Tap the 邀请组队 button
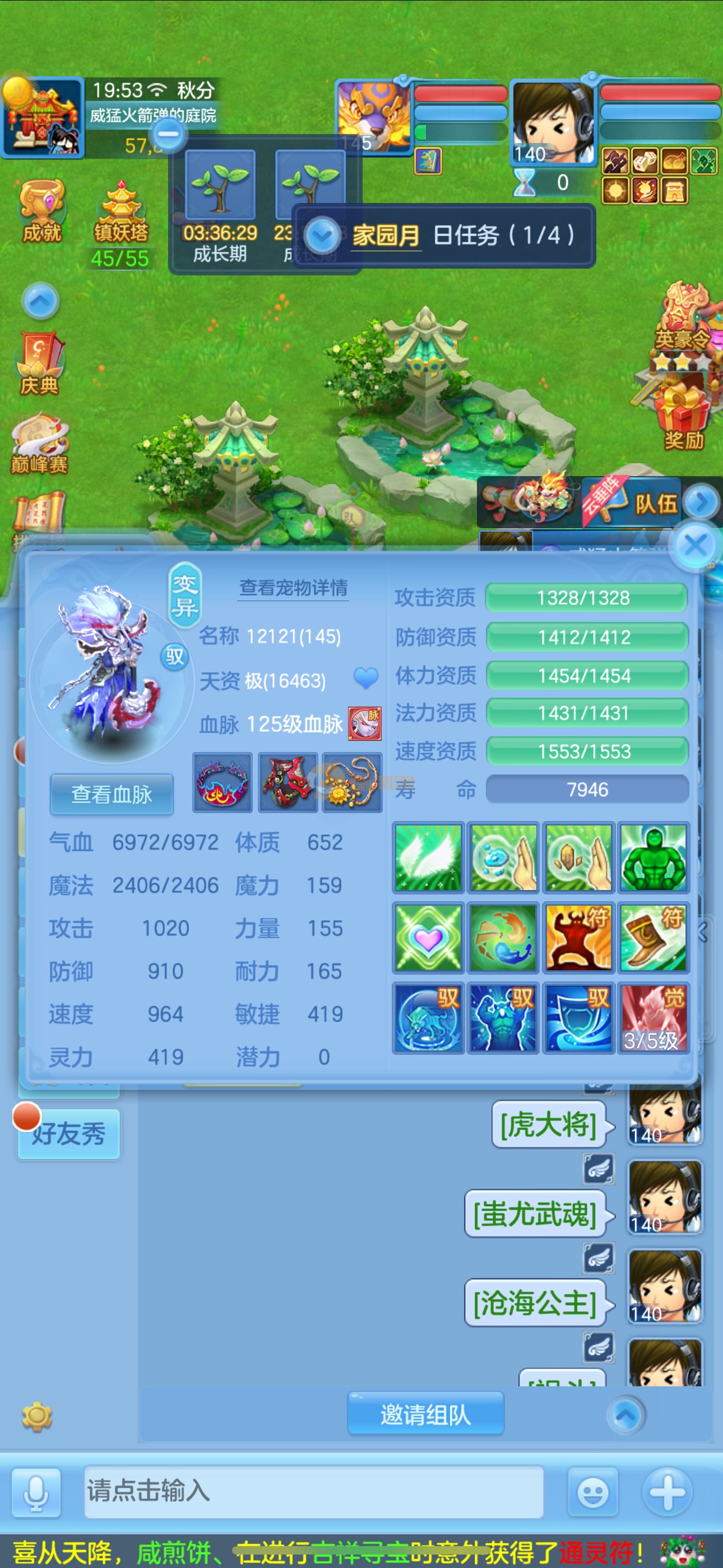This screenshot has width=723, height=1568. click(425, 1414)
